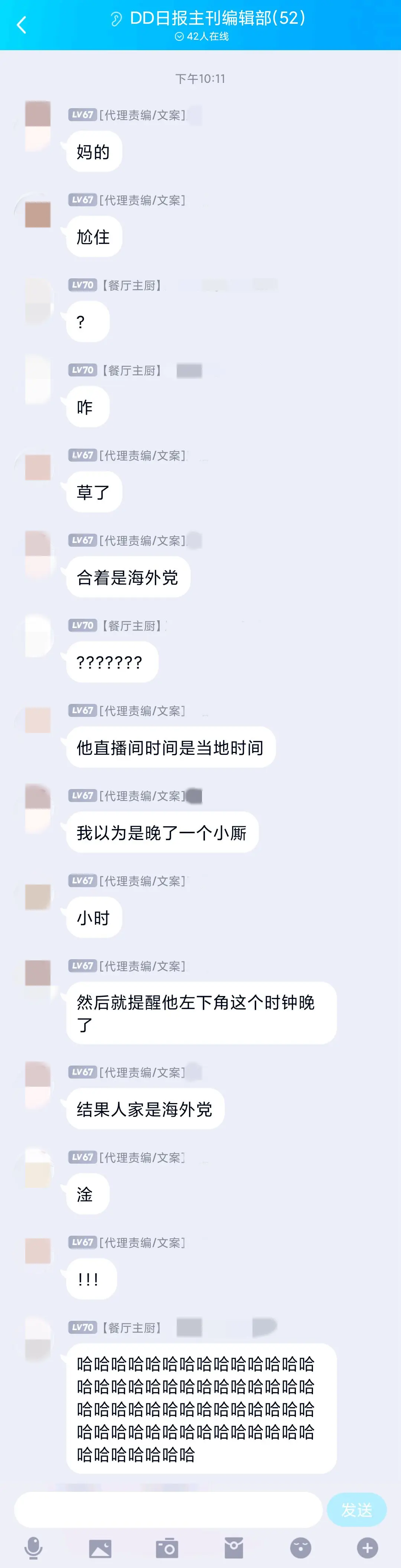The width and height of the screenshot is (401, 1568).
Task: Open the camera to take a photo
Action: 167,1547
